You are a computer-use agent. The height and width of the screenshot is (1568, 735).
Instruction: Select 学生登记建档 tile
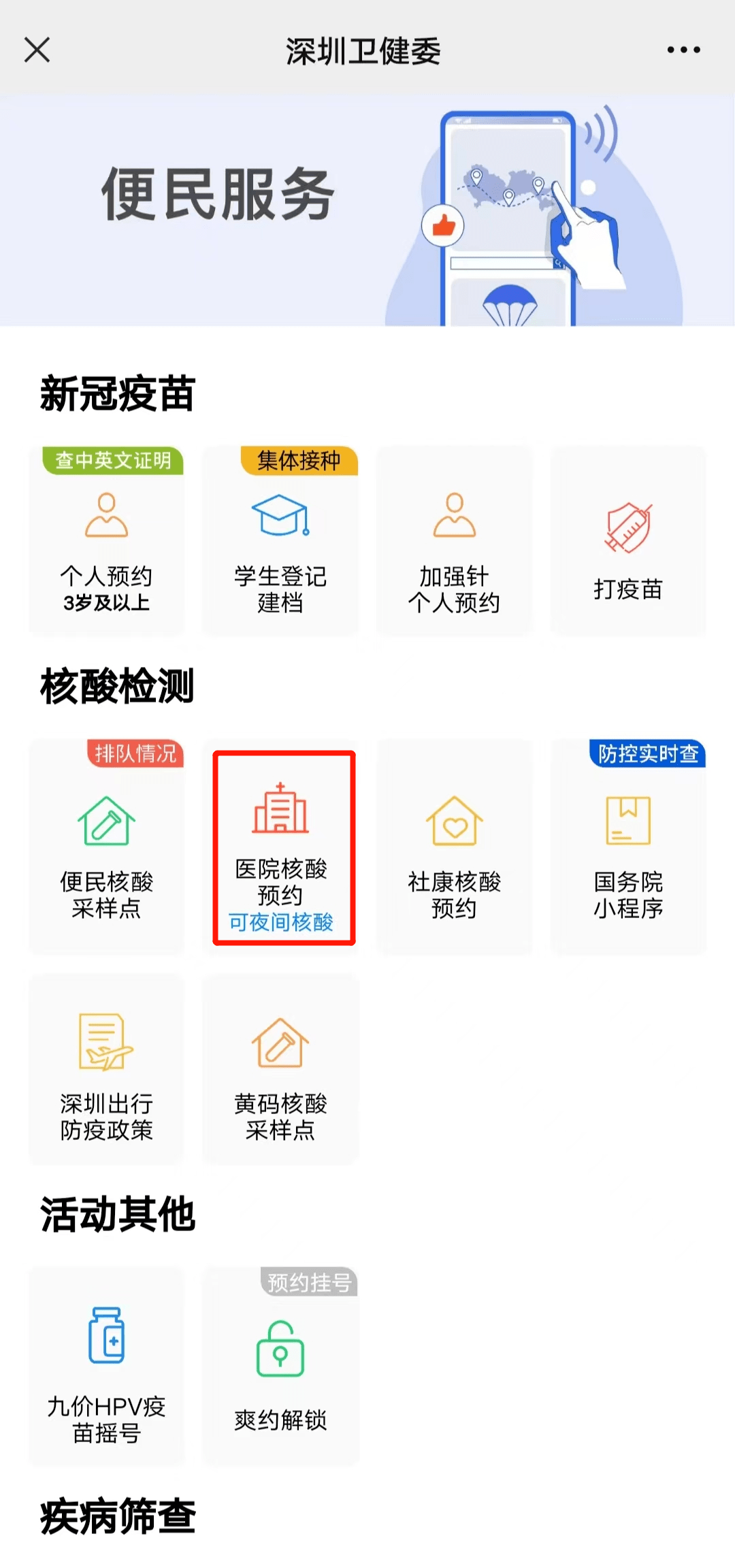pos(280,544)
